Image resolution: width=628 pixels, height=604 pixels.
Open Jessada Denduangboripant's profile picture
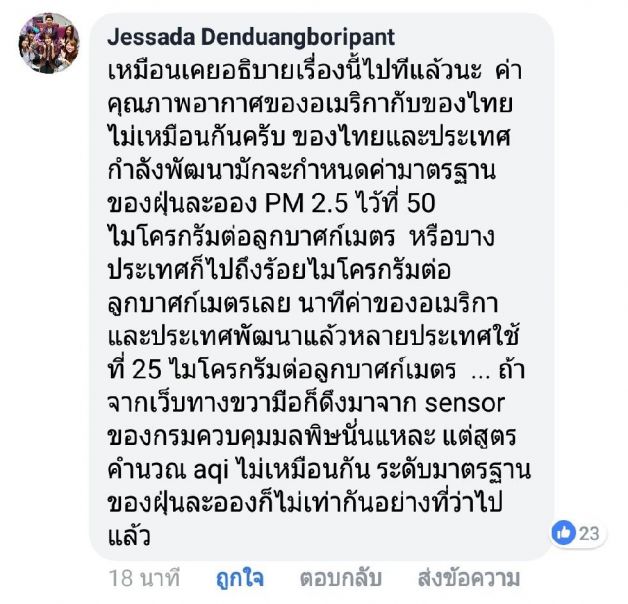click(49, 44)
